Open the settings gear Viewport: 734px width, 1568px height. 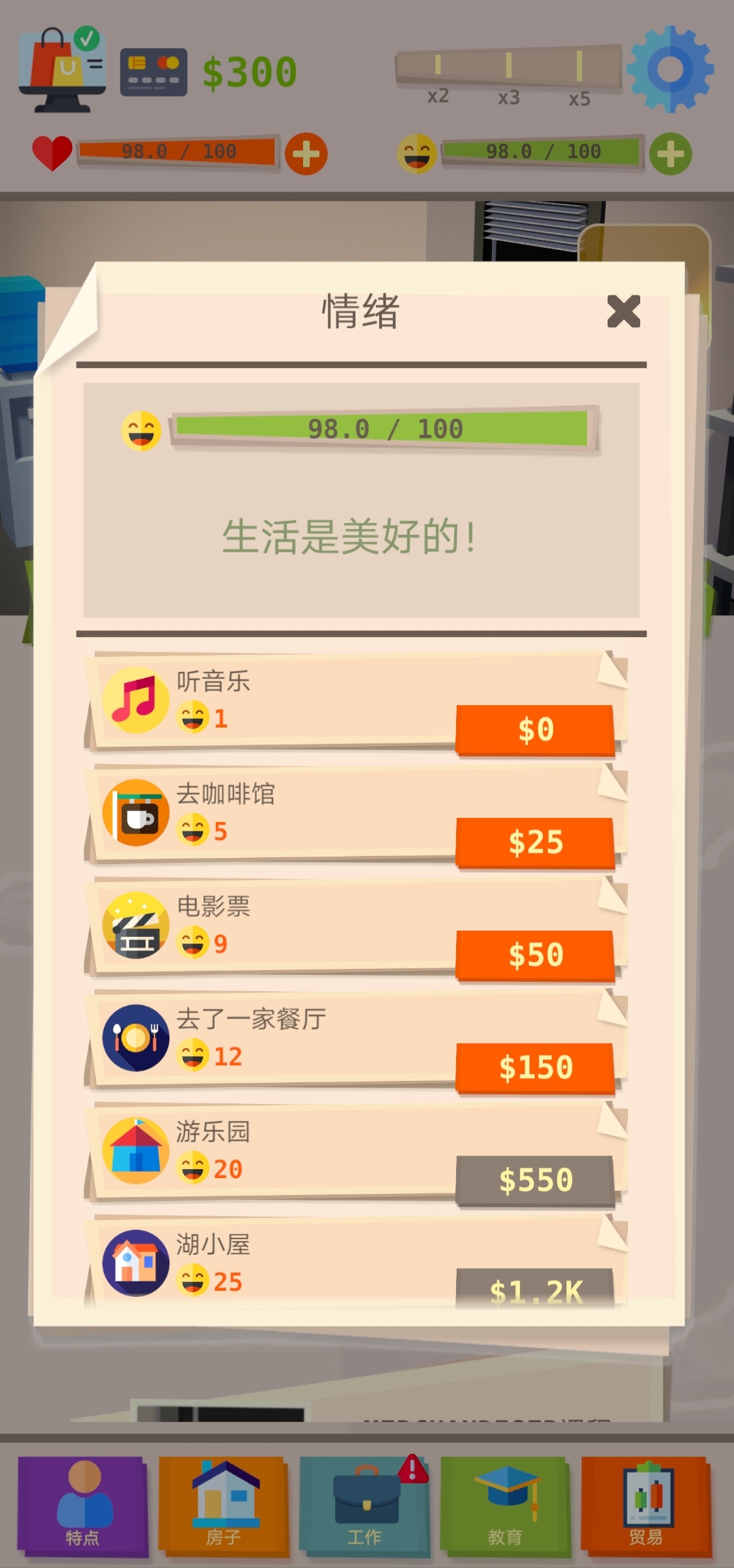tap(670, 69)
